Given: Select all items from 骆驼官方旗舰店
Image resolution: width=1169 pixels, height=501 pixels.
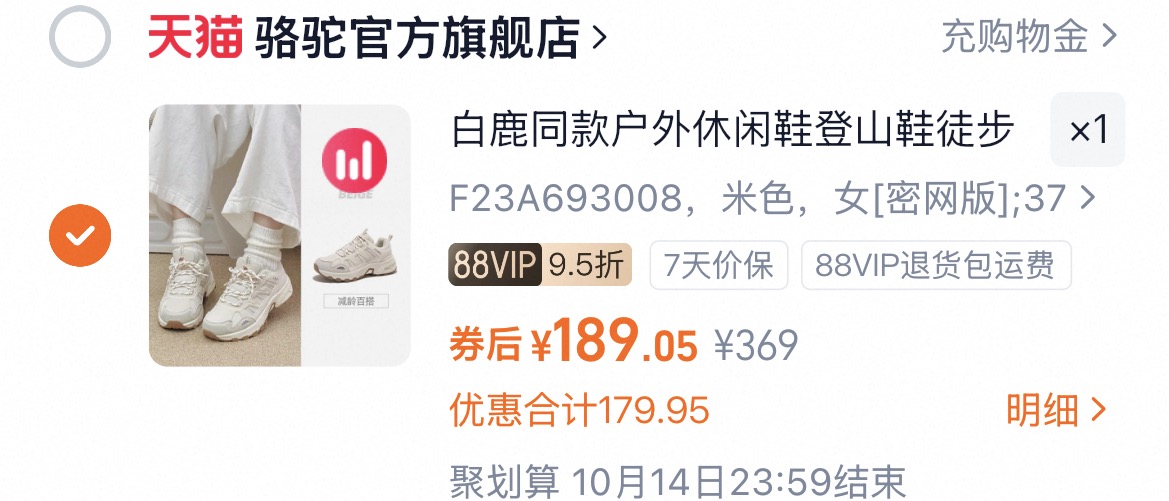Looking at the screenshot, I should pyautogui.click(x=79, y=38).
